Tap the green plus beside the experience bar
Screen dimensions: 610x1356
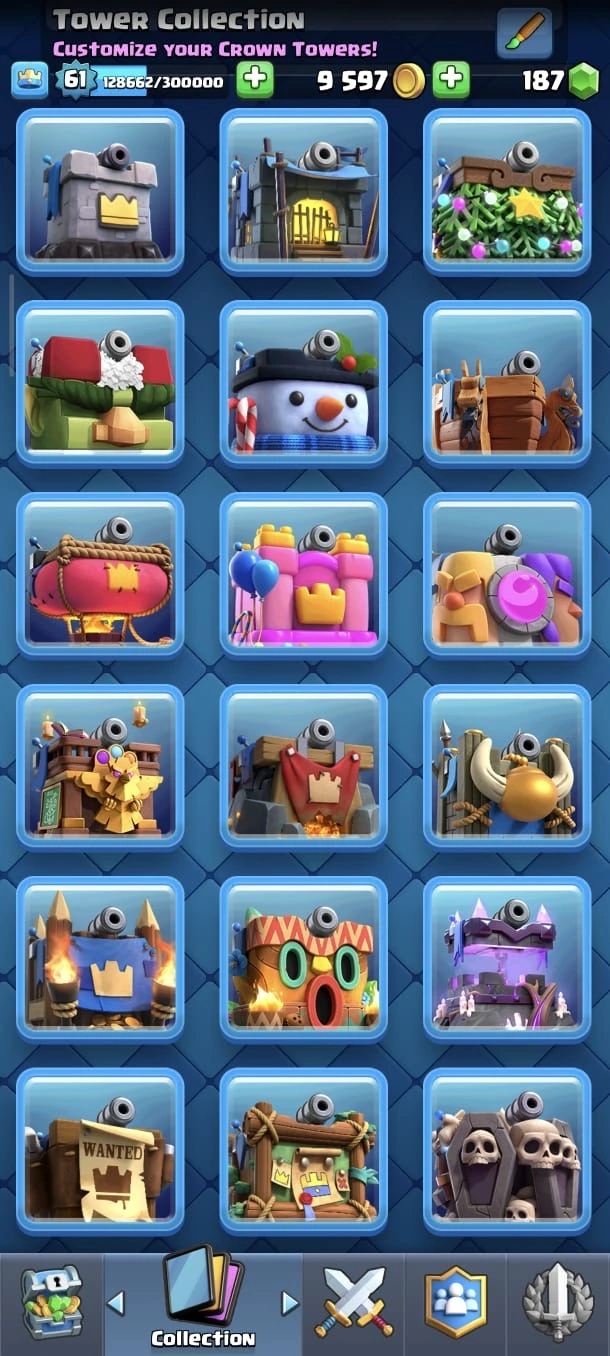[255, 80]
